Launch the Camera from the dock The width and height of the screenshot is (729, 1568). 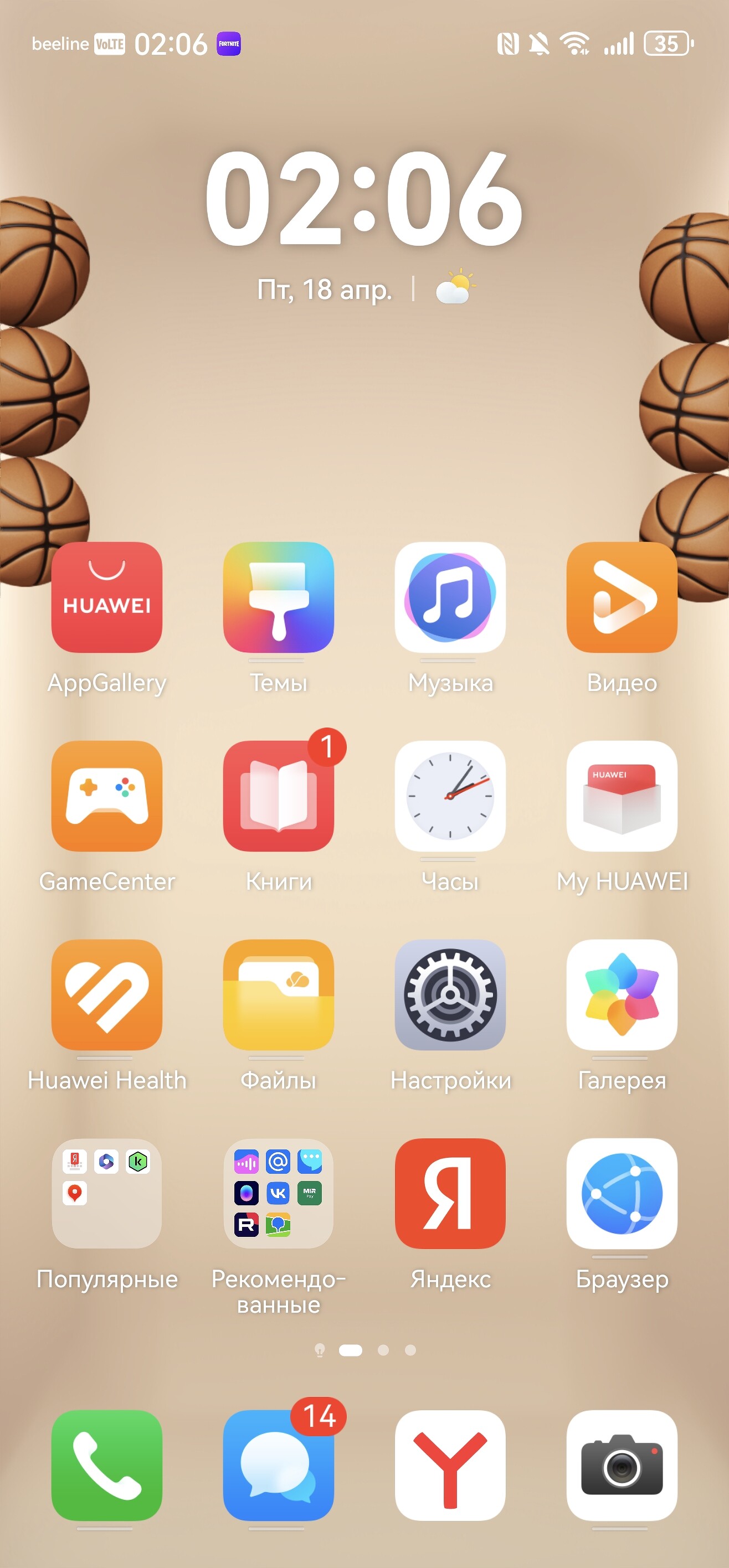pyautogui.click(x=622, y=1465)
